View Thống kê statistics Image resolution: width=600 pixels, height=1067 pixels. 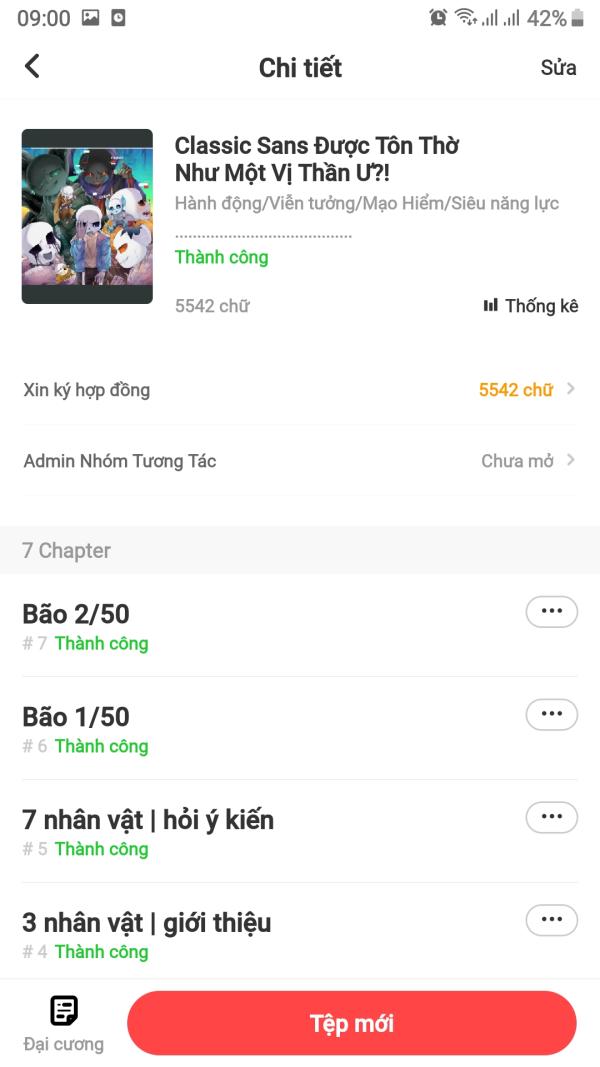point(530,306)
